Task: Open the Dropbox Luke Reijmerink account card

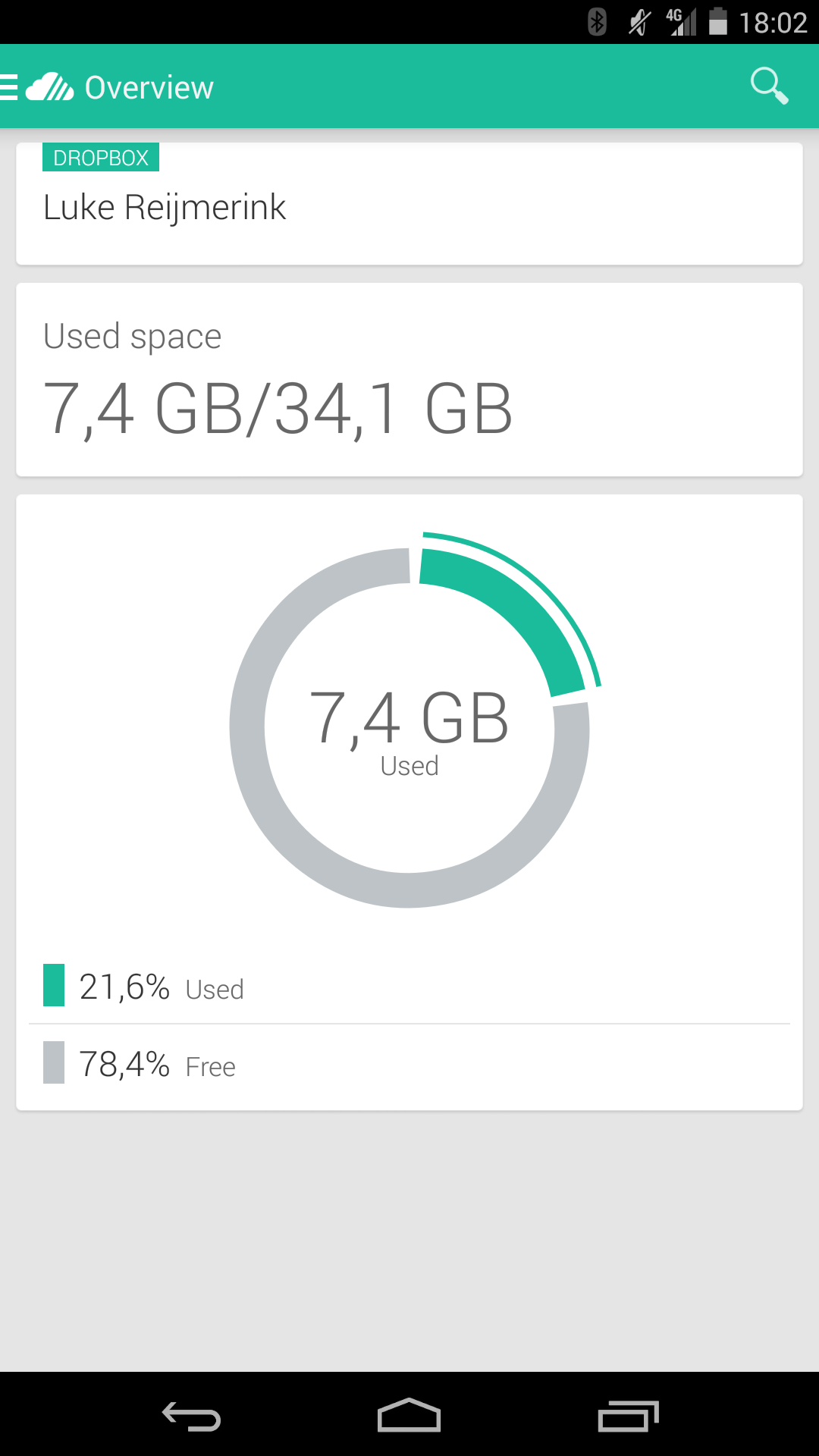Action: pos(409,203)
